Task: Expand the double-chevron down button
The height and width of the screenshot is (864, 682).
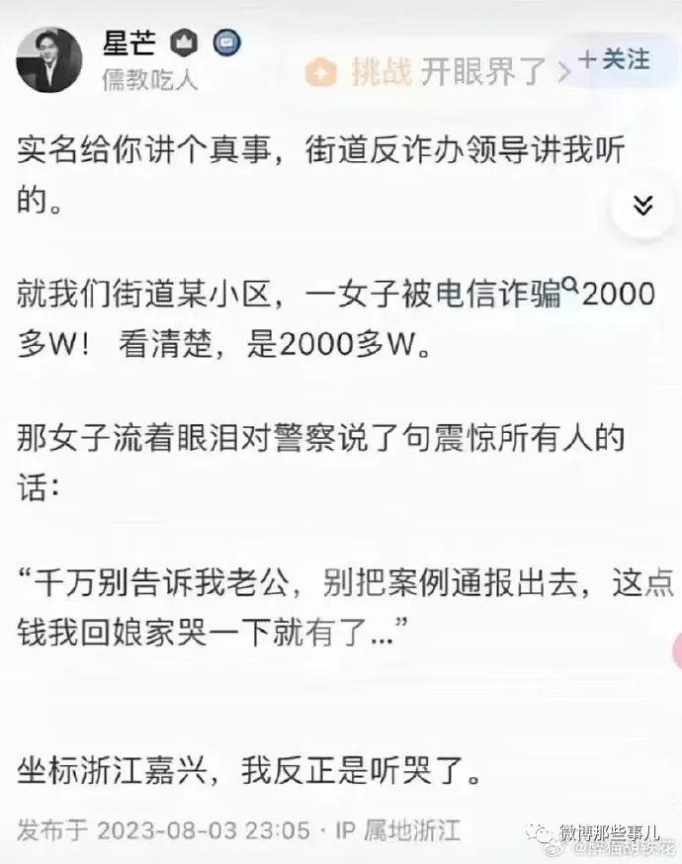Action: 643,205
